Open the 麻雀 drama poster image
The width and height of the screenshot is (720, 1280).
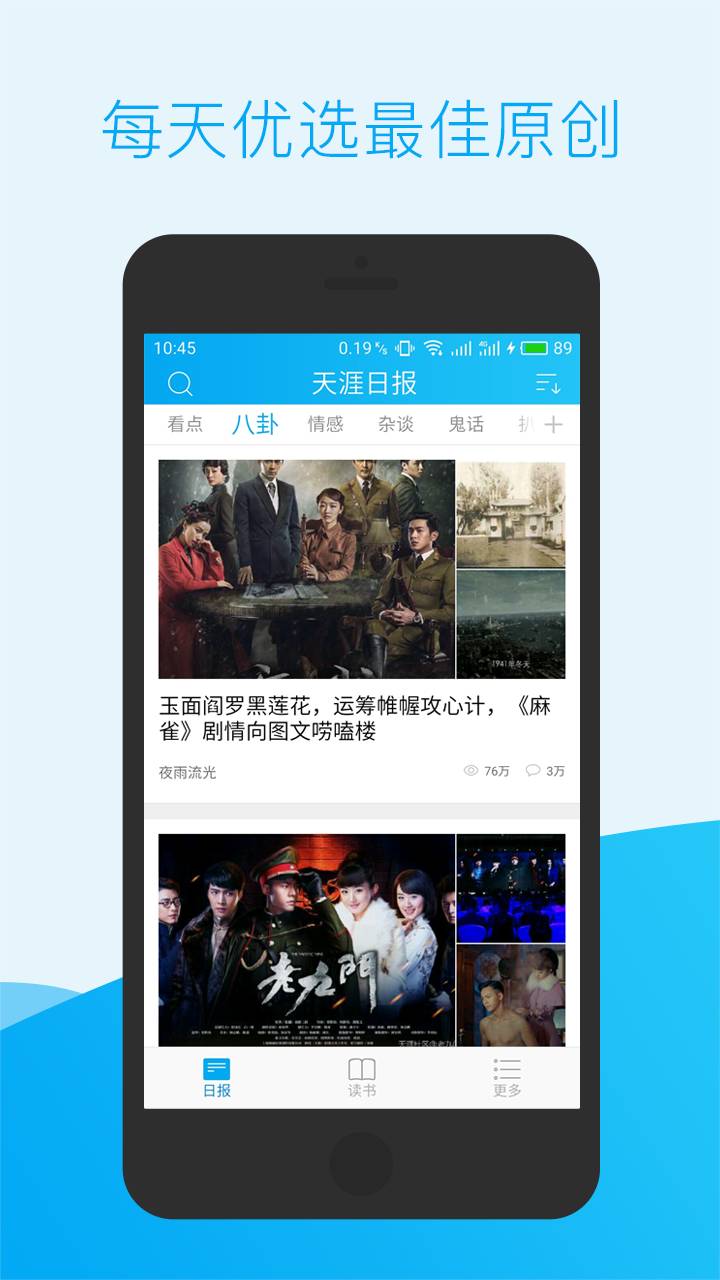(305, 565)
